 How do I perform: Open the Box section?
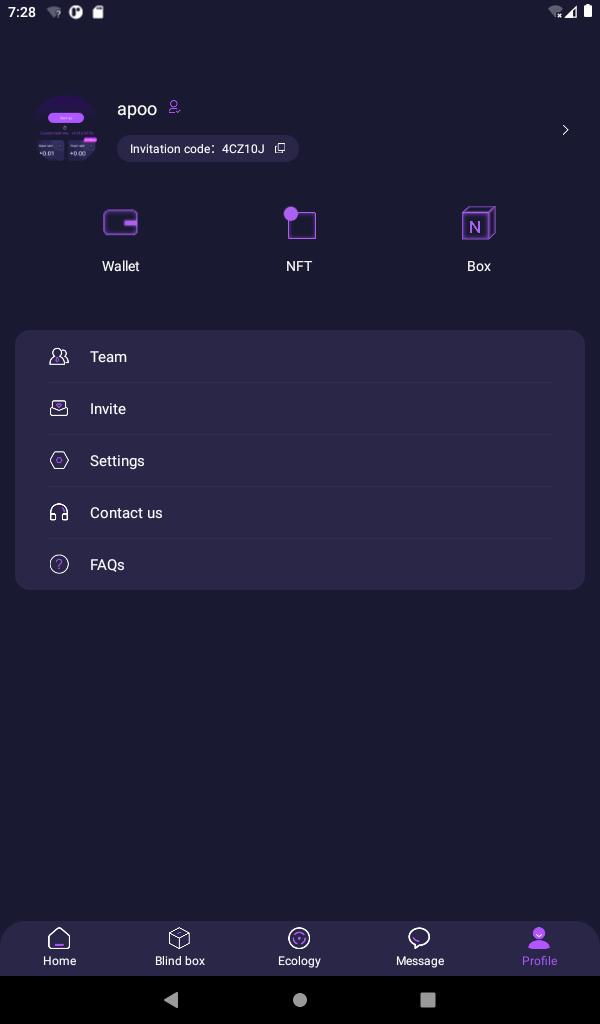(x=479, y=240)
